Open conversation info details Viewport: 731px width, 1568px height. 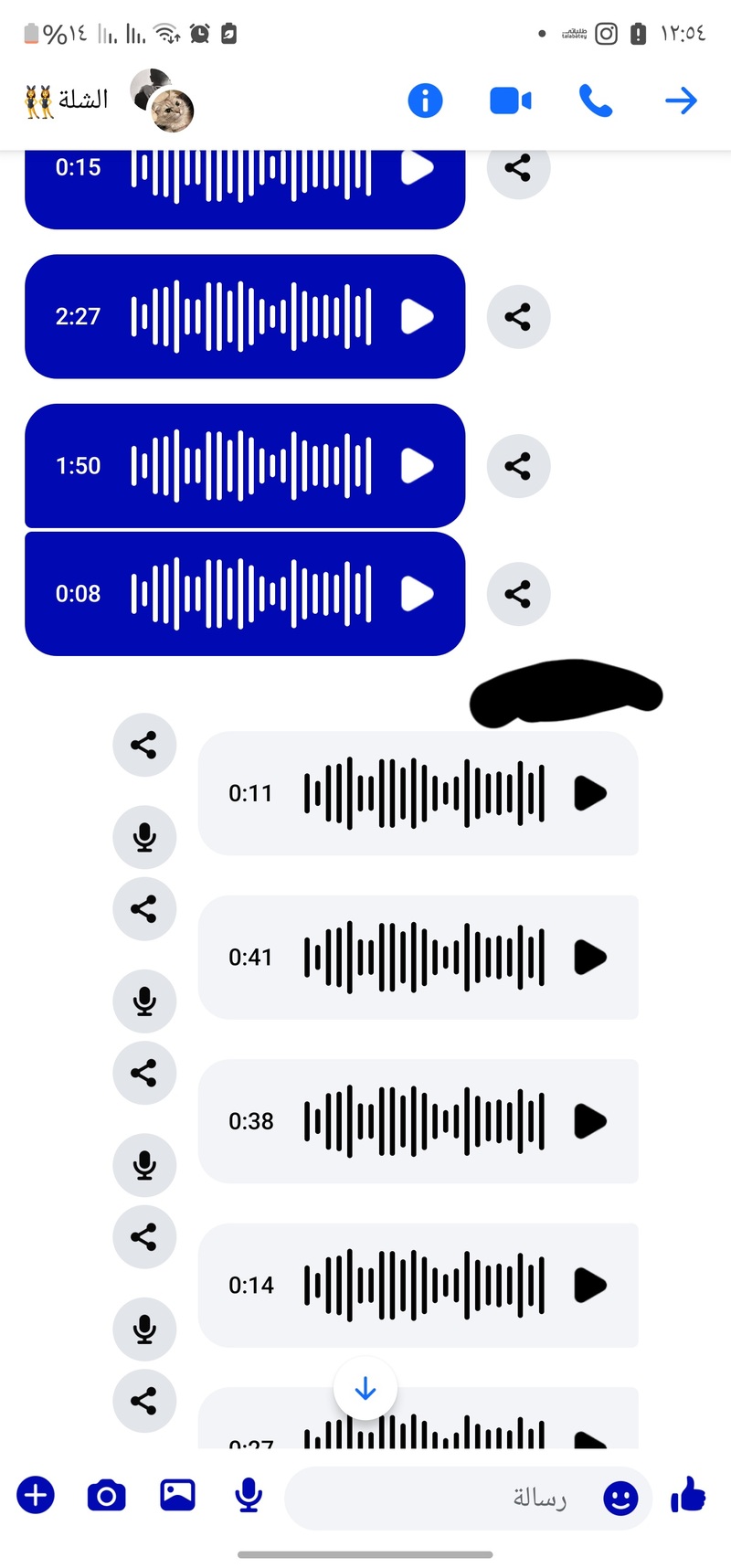pyautogui.click(x=425, y=100)
